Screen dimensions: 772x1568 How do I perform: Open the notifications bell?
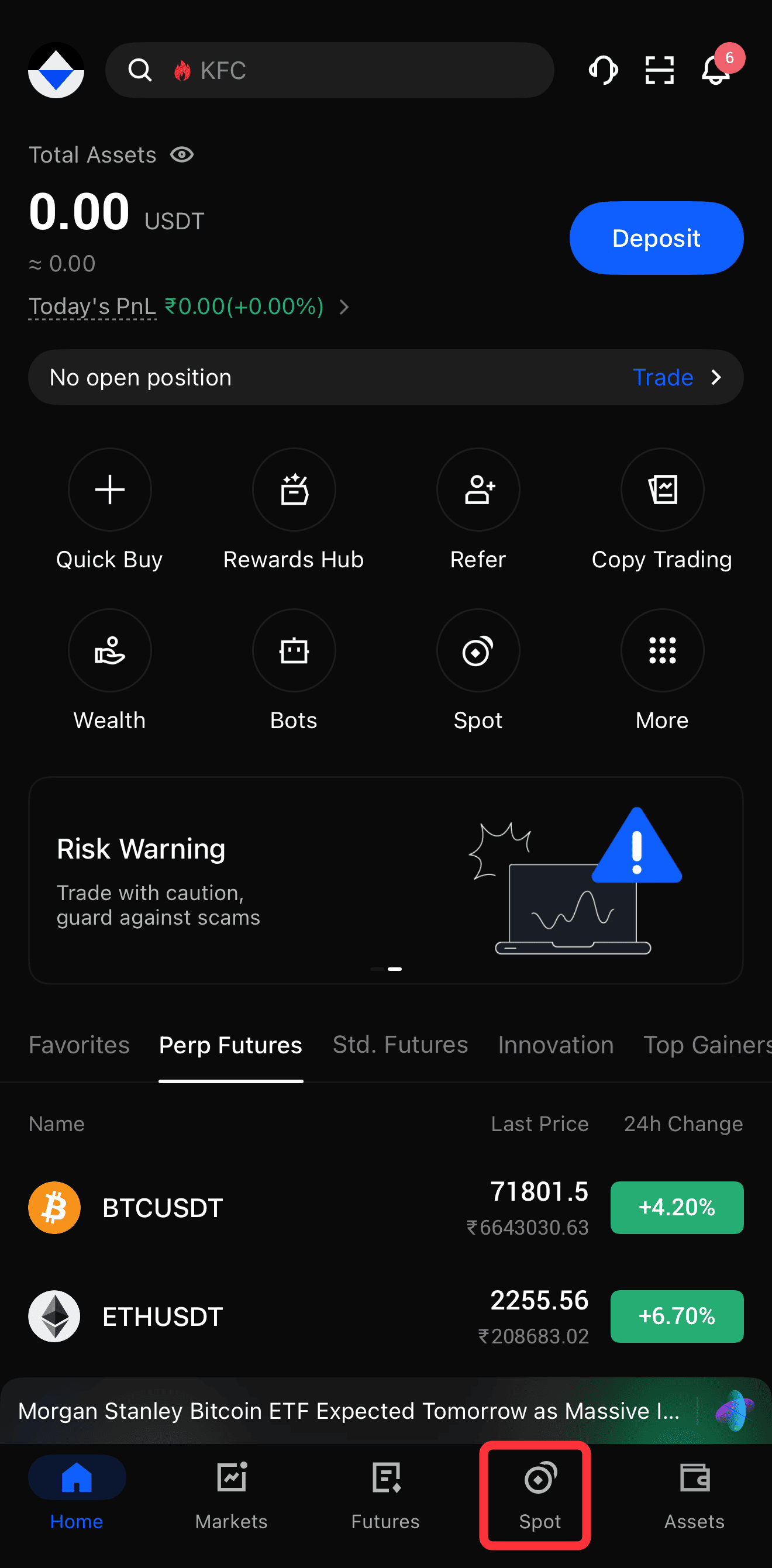[716, 70]
